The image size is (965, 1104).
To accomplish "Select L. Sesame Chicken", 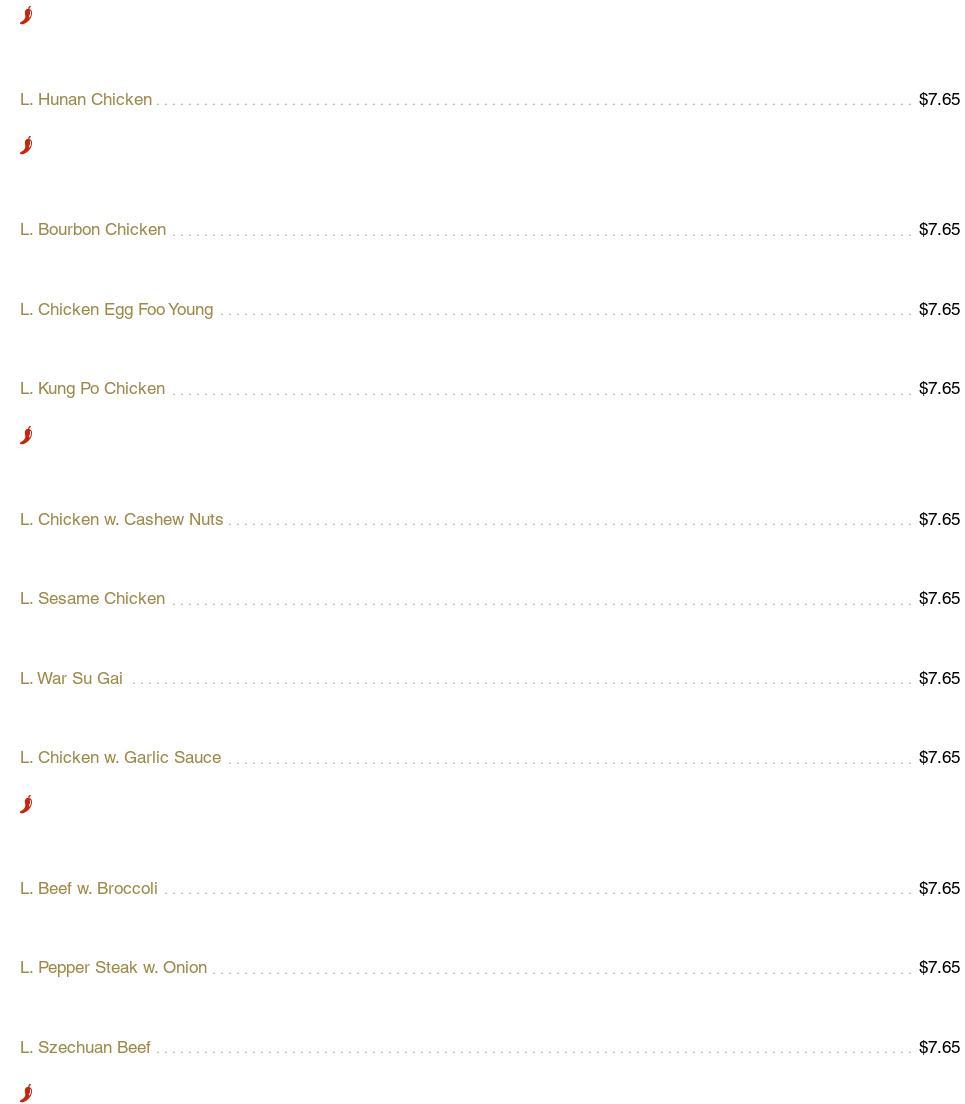I will (92, 599).
